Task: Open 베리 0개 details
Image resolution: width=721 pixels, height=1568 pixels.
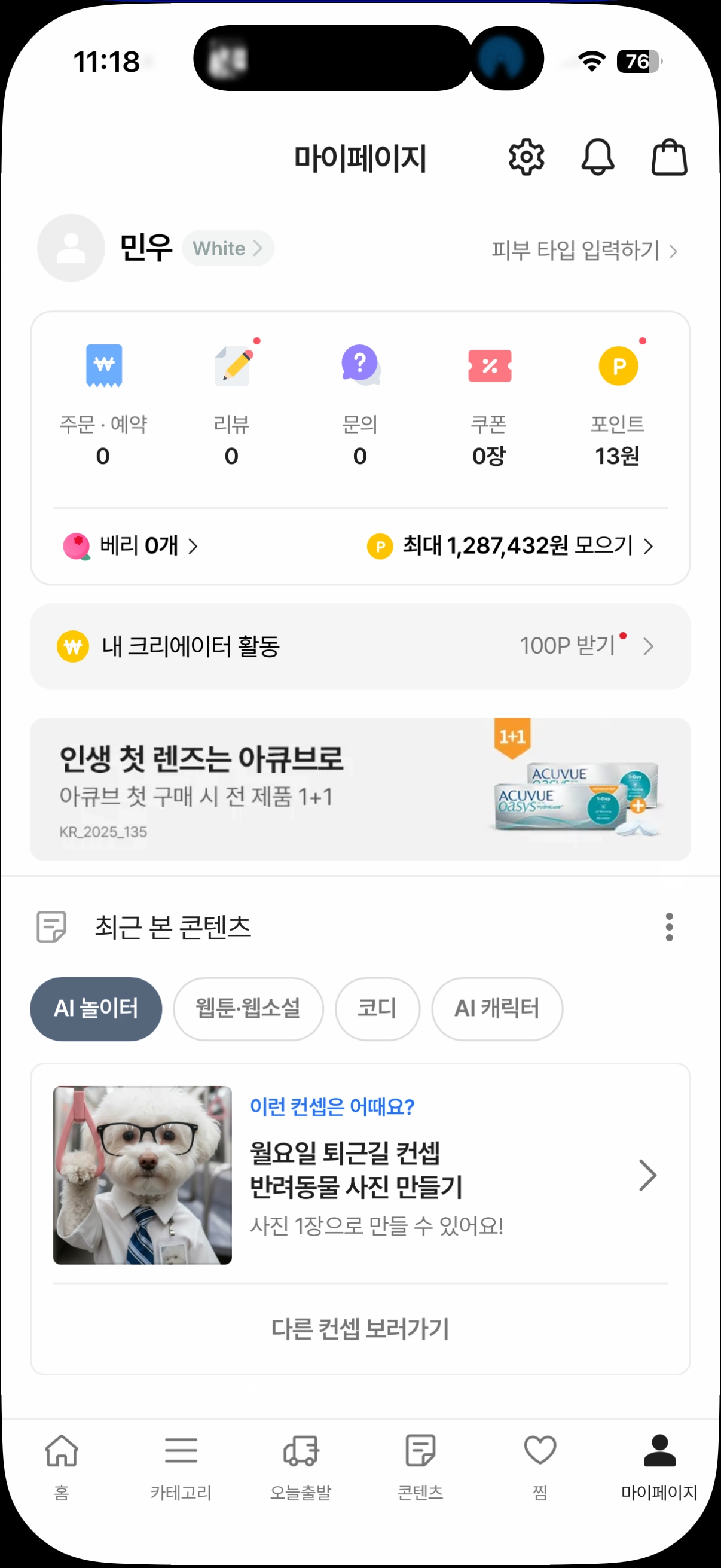Action: [x=132, y=546]
